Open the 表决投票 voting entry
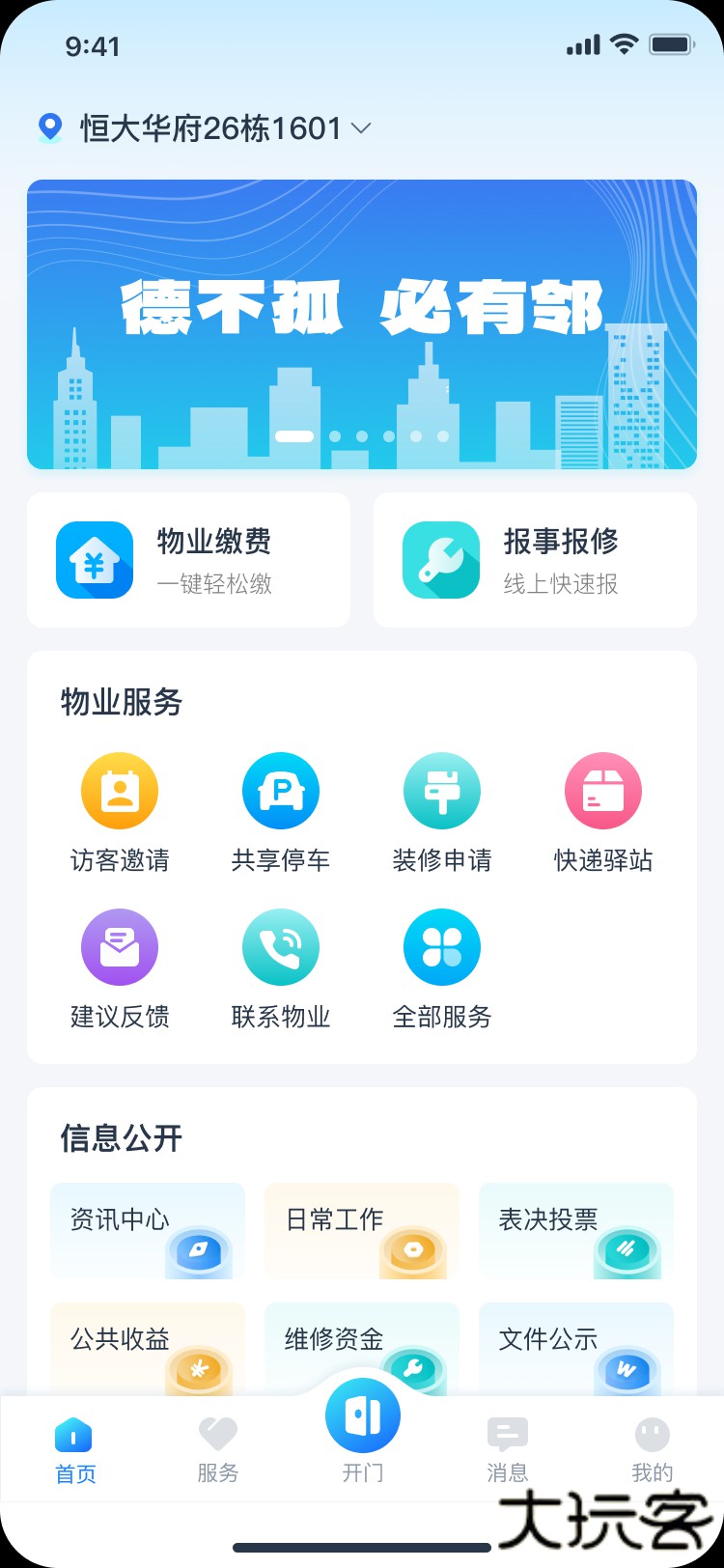The height and width of the screenshot is (1568, 724). tap(575, 1231)
